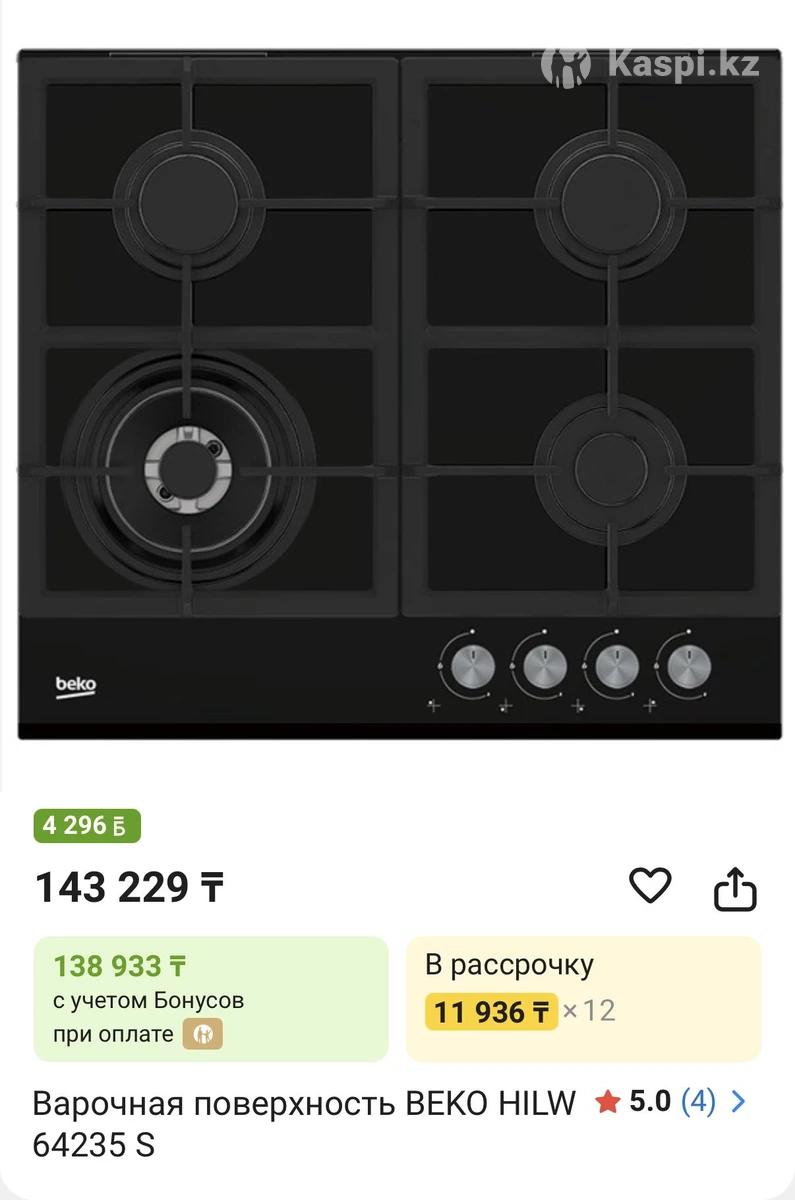This screenshot has width=795, height=1200.
Task: Add the BEKO hob to favorites
Action: 650,886
